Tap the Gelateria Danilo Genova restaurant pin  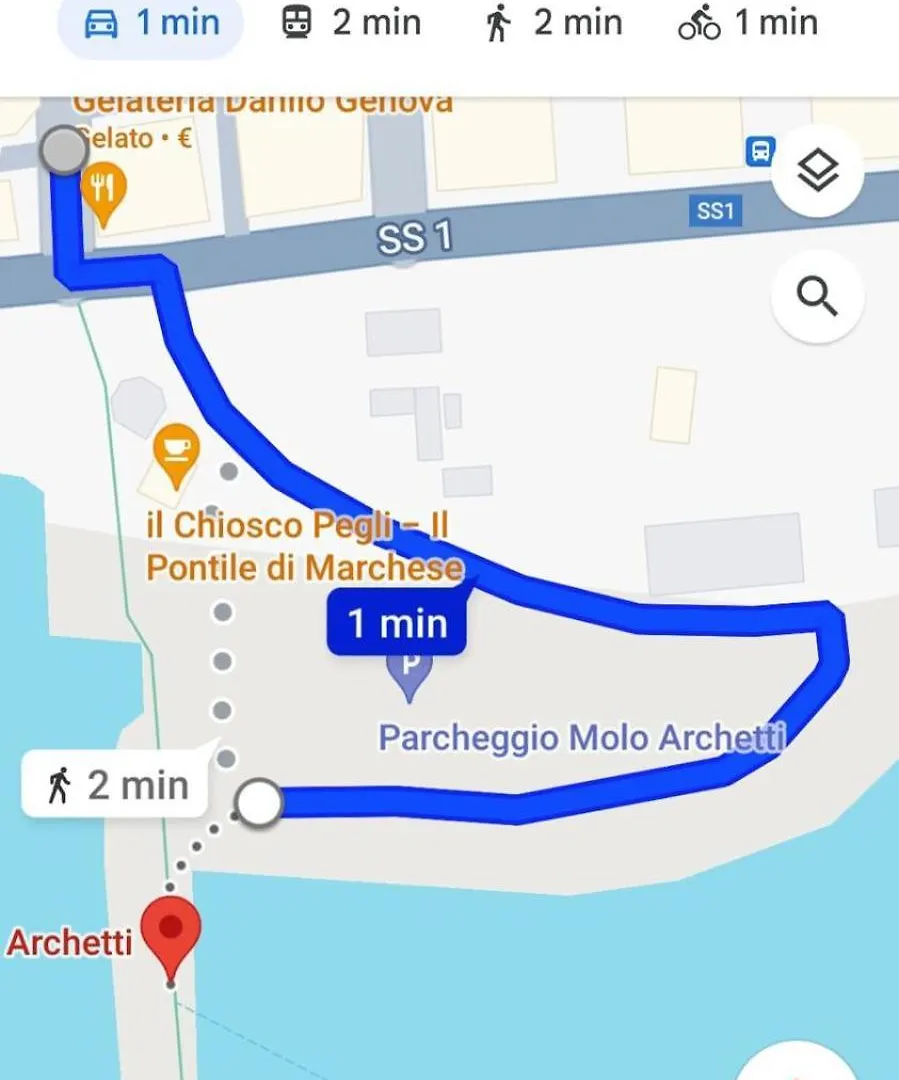pos(102,191)
